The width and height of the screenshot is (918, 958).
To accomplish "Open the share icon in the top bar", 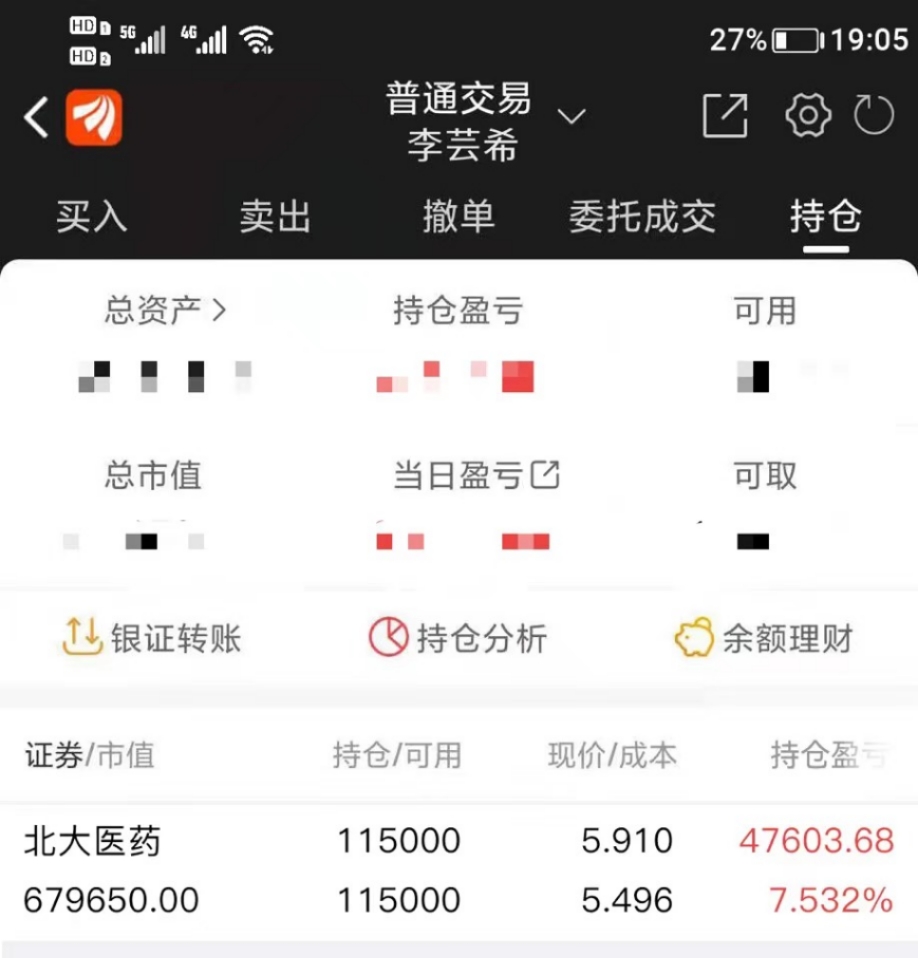I will click(x=725, y=117).
